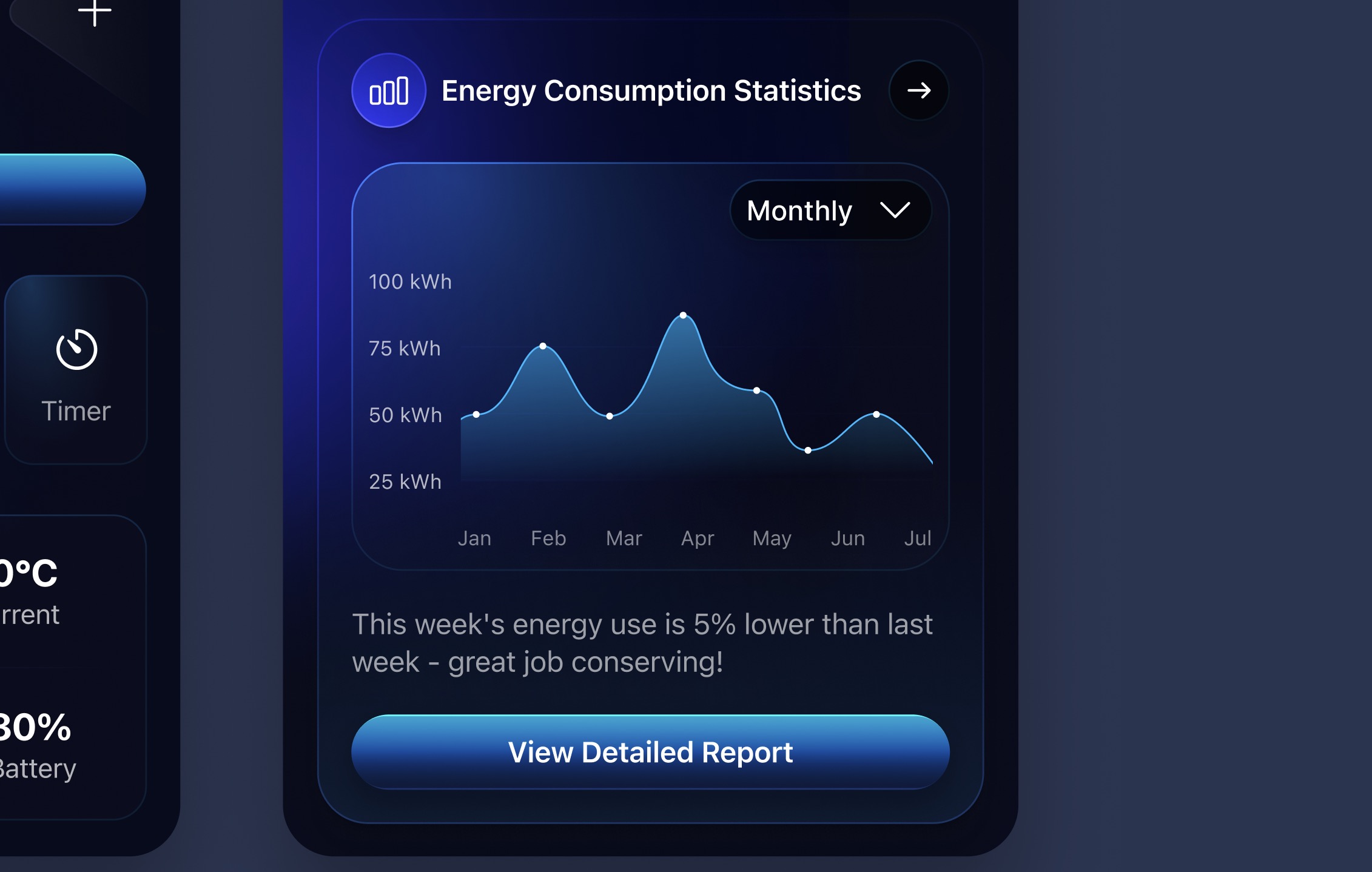
Task: Open the Timer card
Action: (76, 370)
